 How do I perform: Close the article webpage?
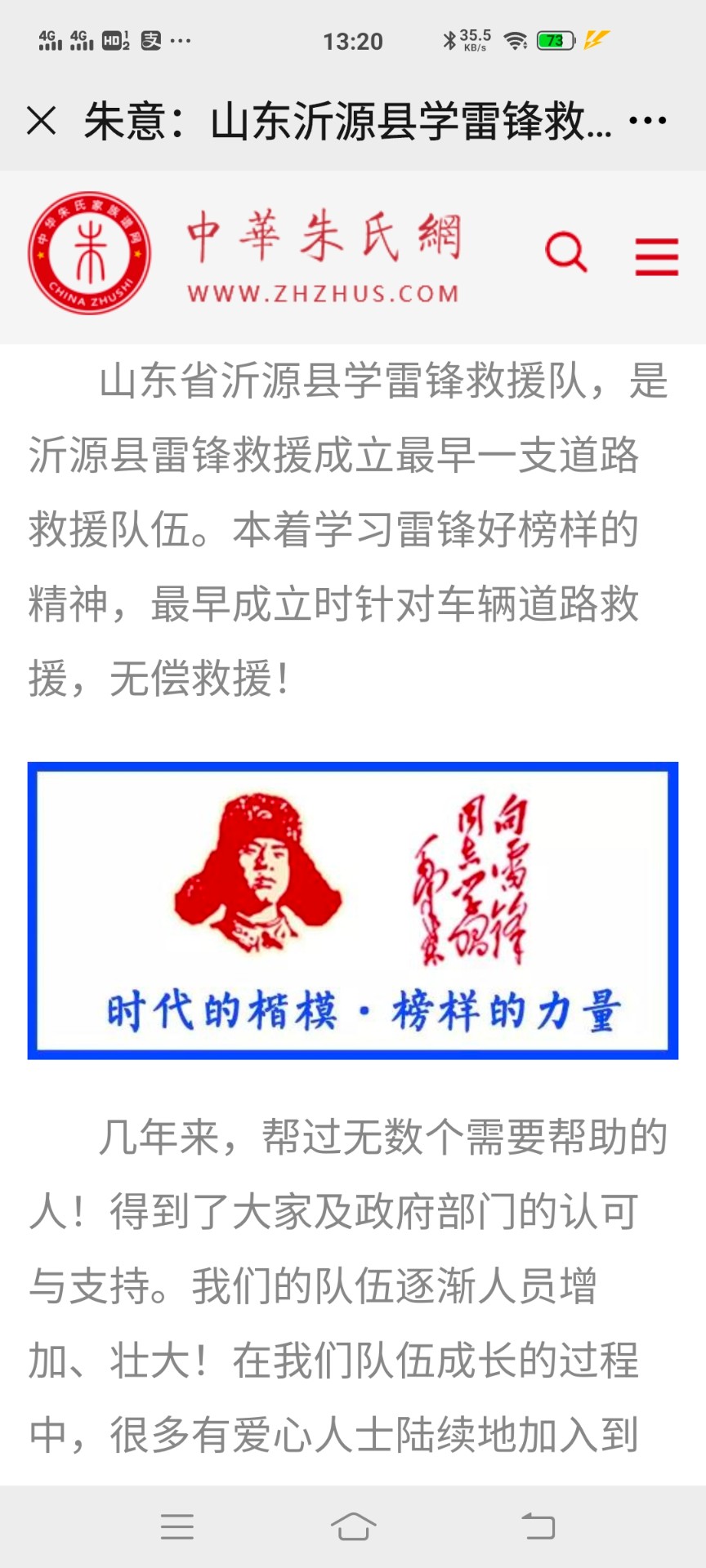(x=42, y=121)
